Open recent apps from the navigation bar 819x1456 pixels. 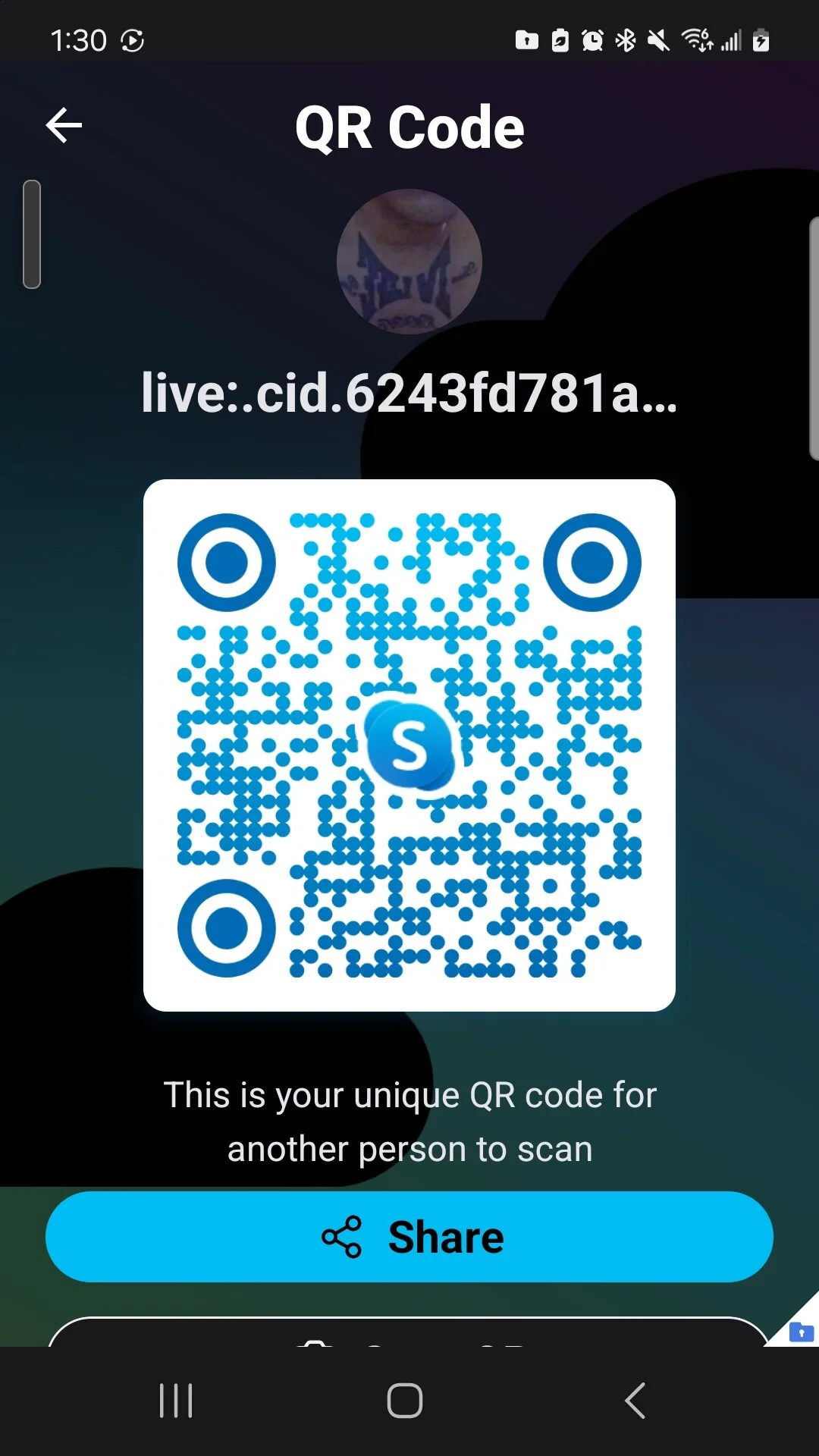point(176,1401)
